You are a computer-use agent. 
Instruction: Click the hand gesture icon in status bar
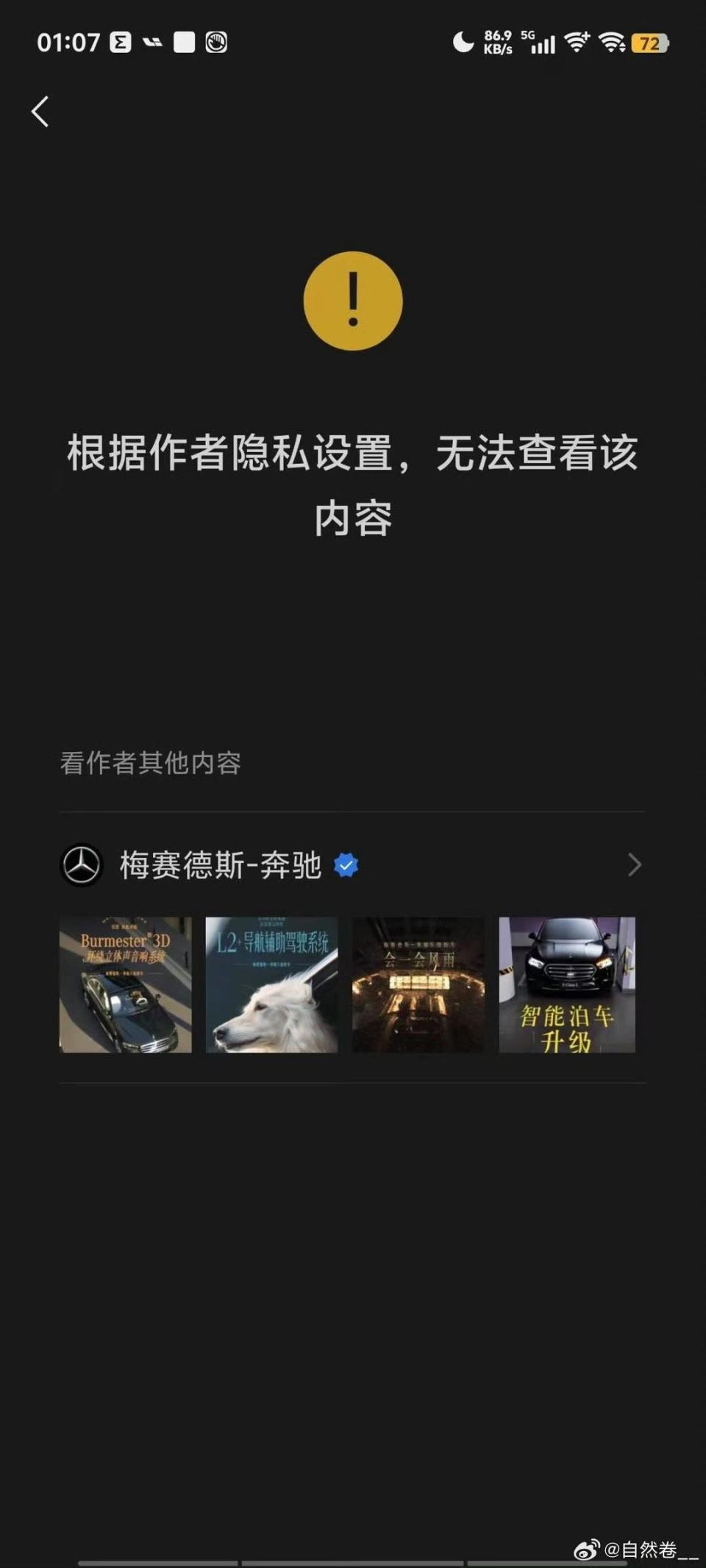[215, 43]
